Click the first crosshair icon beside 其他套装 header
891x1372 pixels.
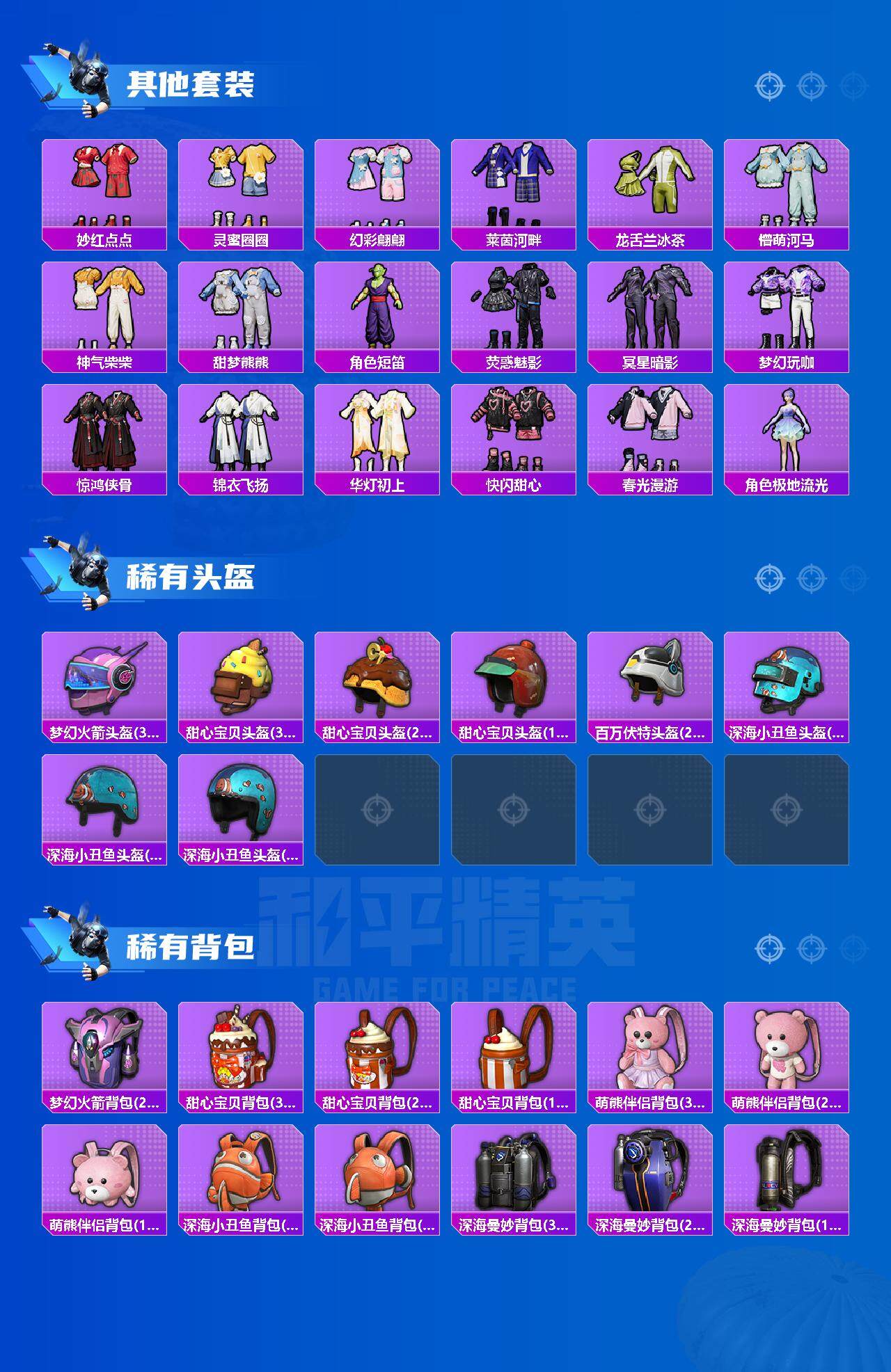pyautogui.click(x=769, y=87)
